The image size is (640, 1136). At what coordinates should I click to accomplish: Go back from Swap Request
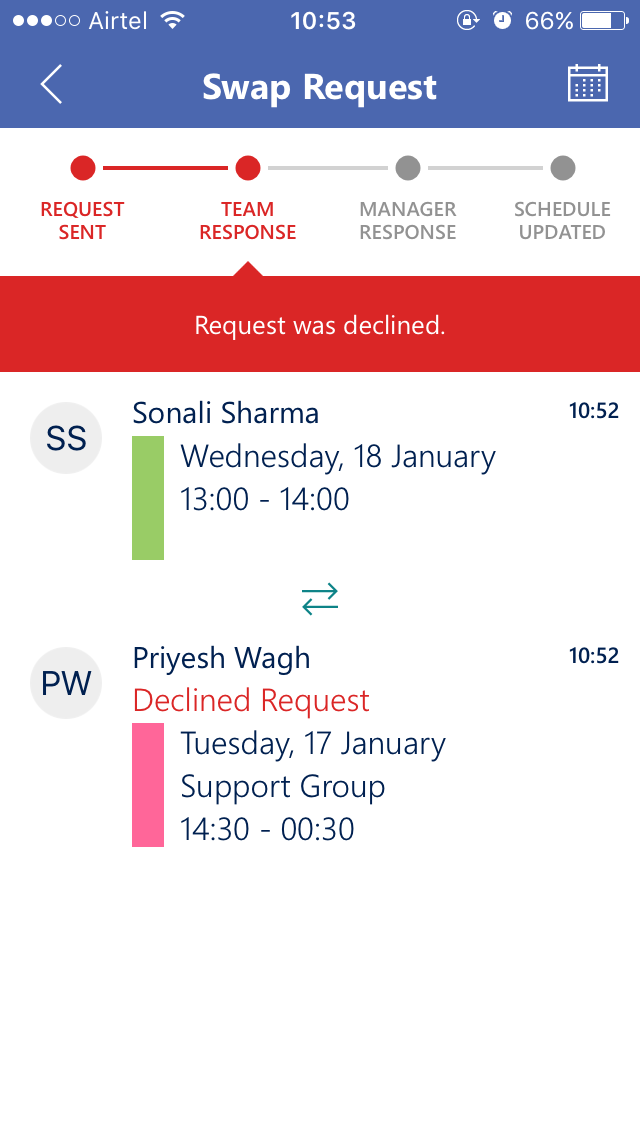click(52, 85)
